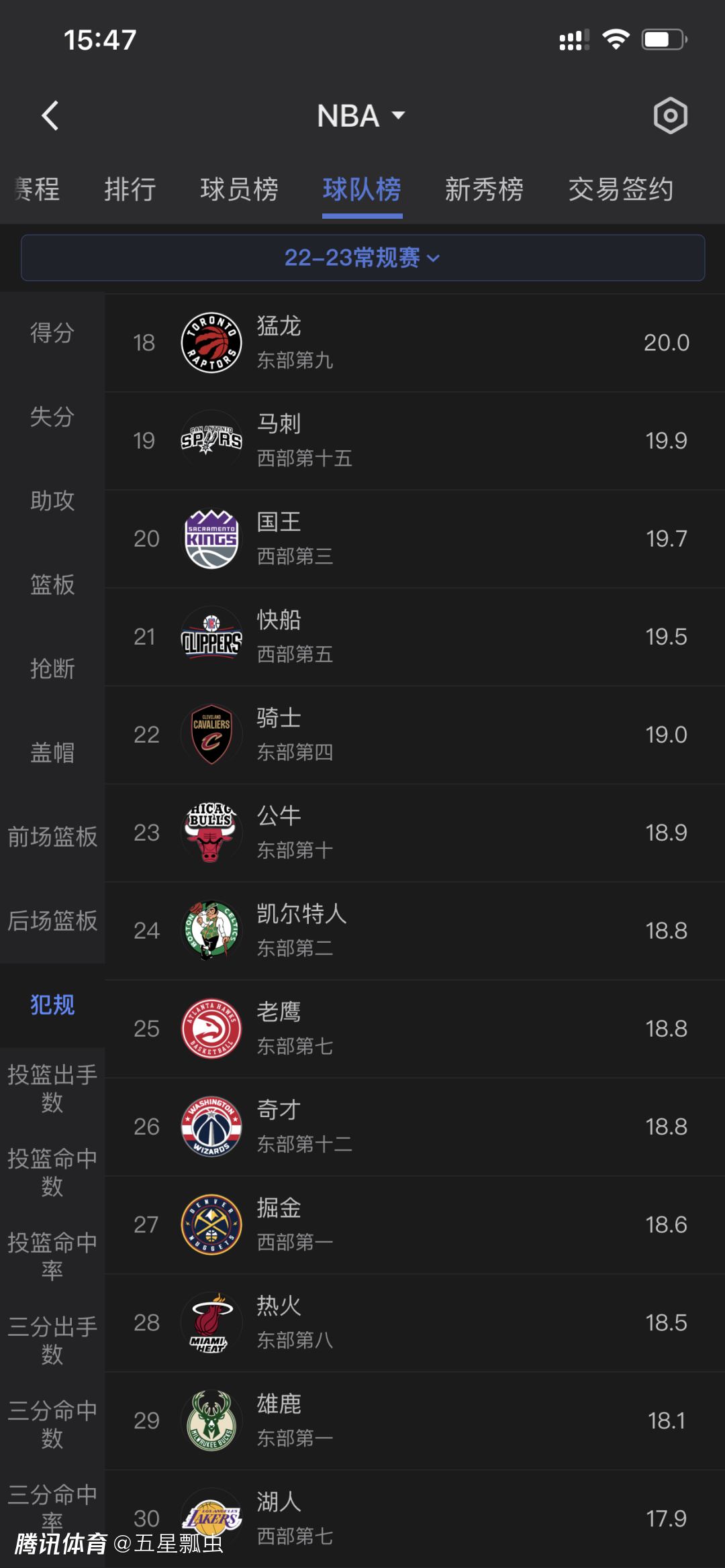Open the 国王 team row
725x1568 pixels.
tap(414, 539)
